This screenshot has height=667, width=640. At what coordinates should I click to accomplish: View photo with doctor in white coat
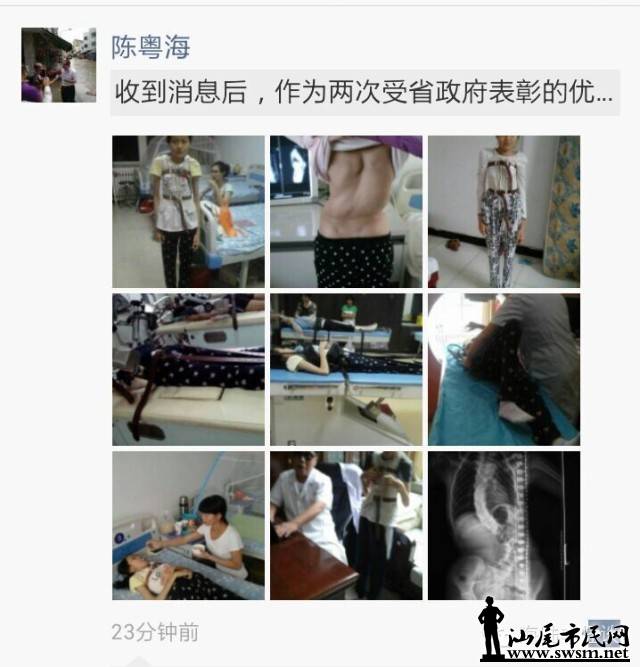click(x=346, y=526)
